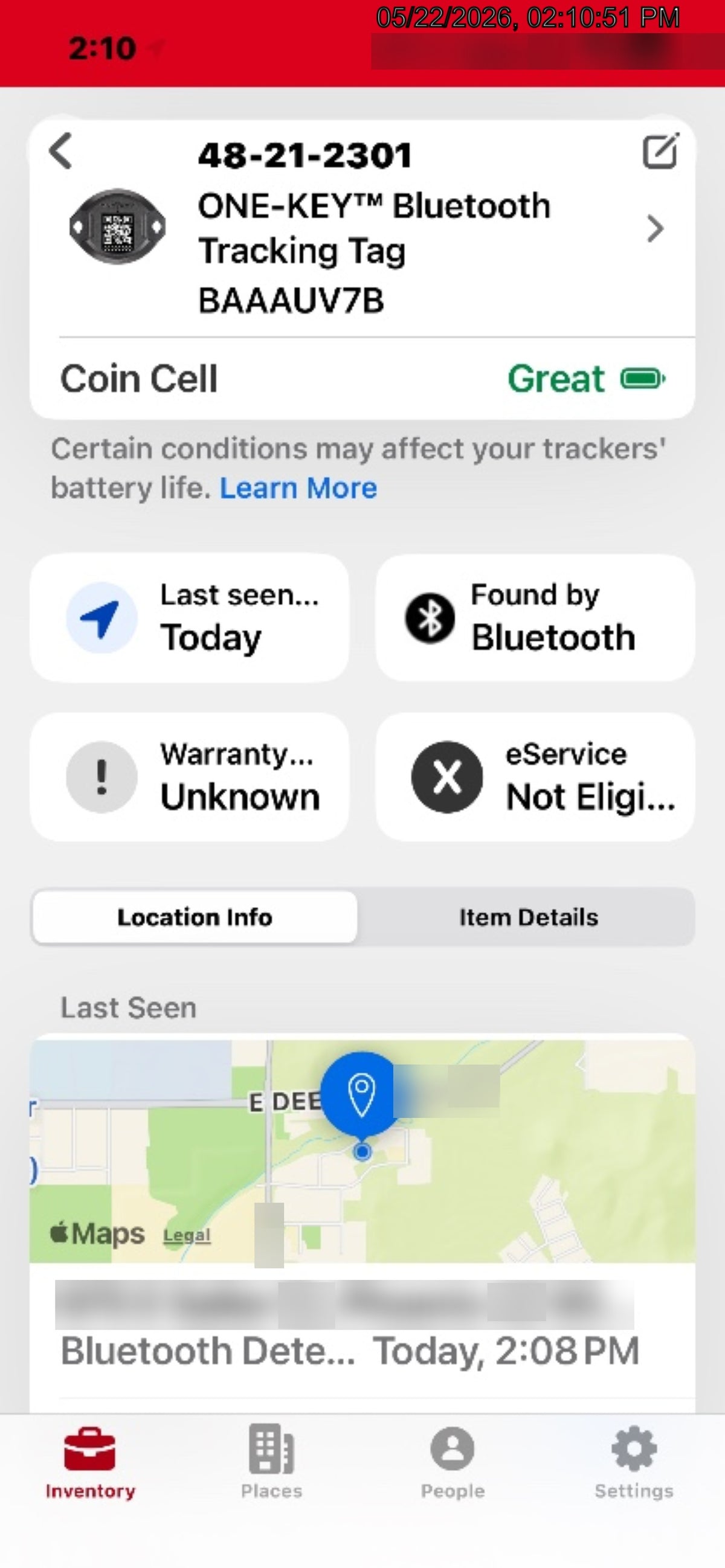This screenshot has width=725, height=1568.
Task: Go back using the arrow
Action: pyautogui.click(x=61, y=150)
